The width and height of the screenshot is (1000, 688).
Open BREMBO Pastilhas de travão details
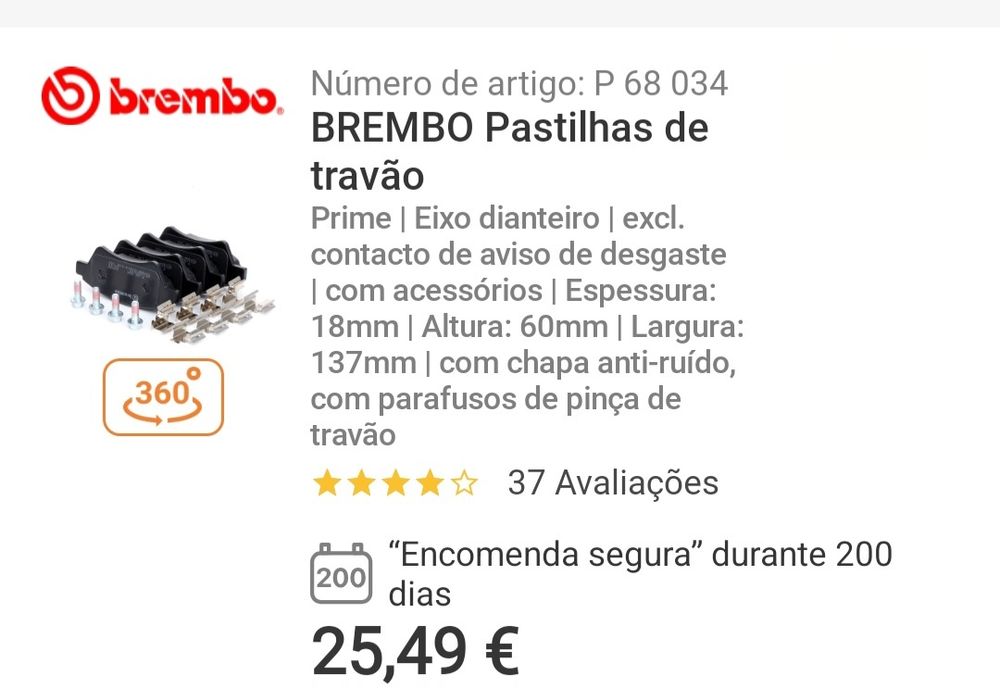(x=509, y=152)
